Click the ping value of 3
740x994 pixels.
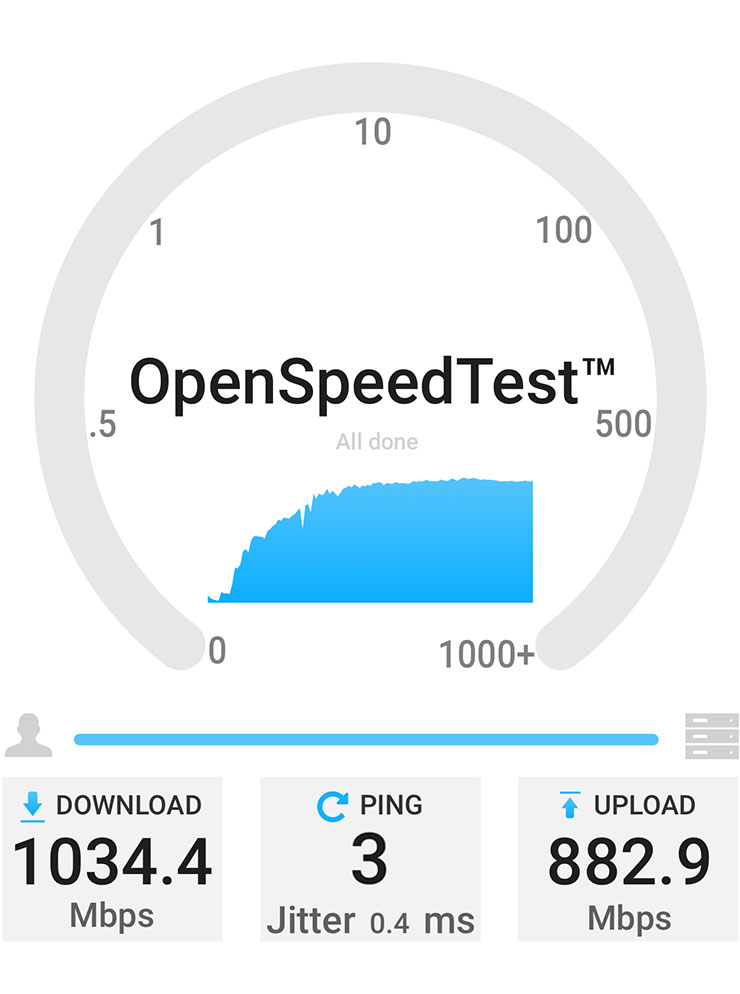(x=370, y=858)
